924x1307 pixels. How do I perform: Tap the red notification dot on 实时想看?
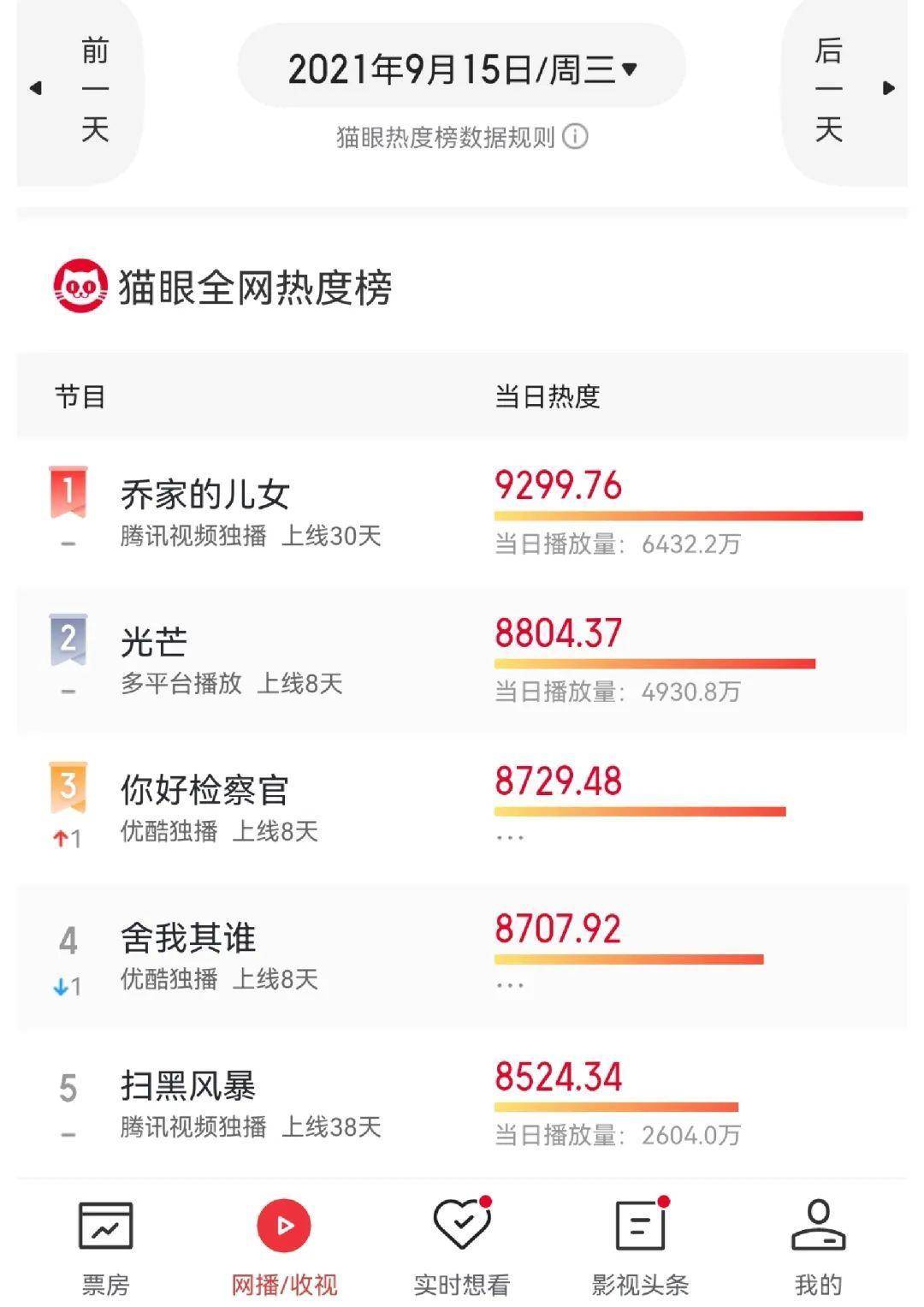485,1203
